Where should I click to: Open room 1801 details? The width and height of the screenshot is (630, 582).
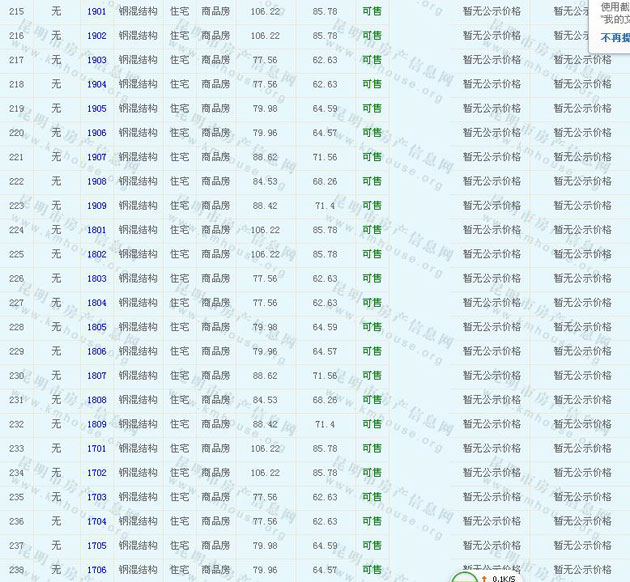click(x=96, y=230)
